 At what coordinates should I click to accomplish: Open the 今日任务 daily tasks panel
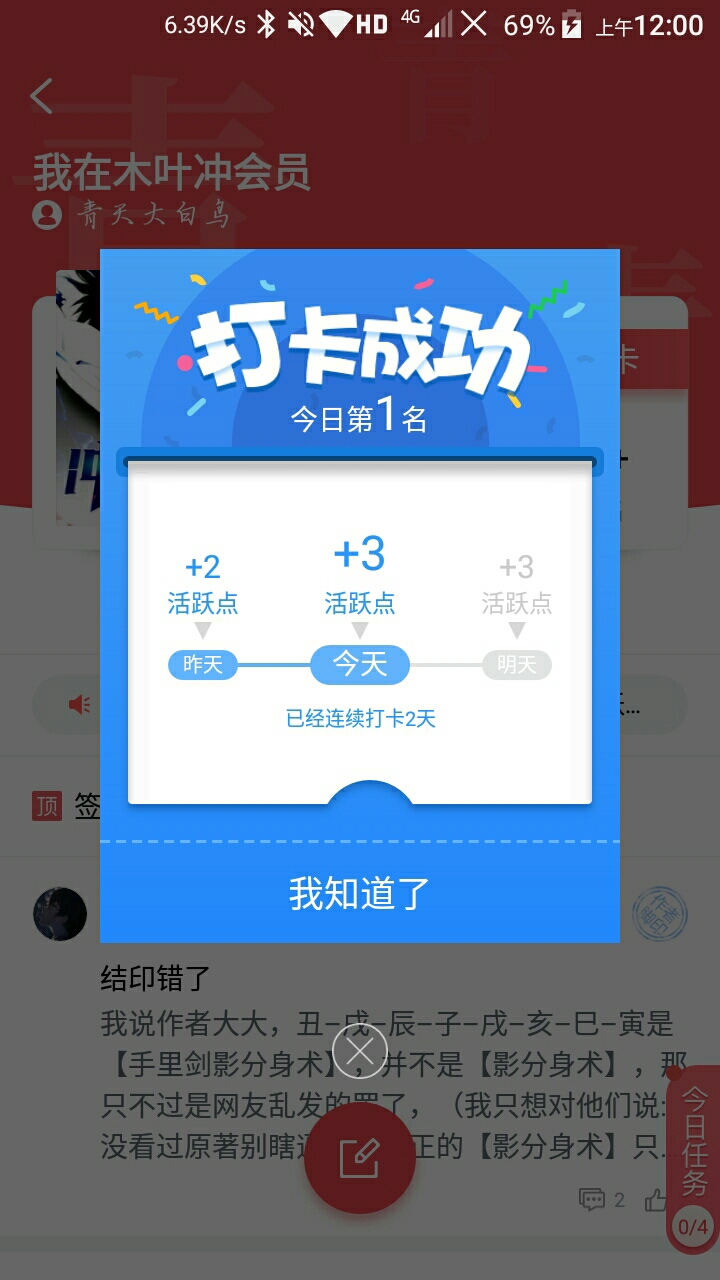pos(693,1160)
